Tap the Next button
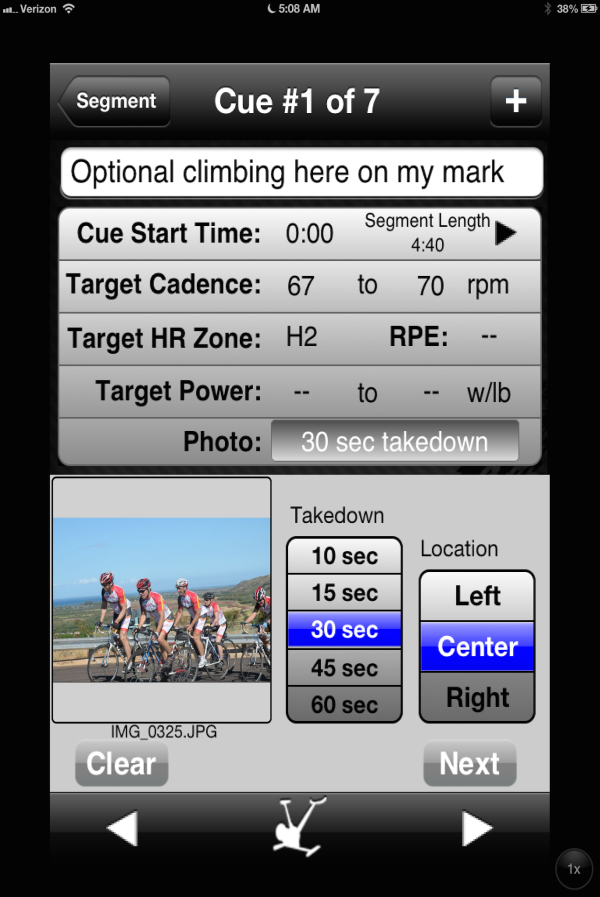Viewport: 600px width, 897px height. pyautogui.click(x=469, y=764)
